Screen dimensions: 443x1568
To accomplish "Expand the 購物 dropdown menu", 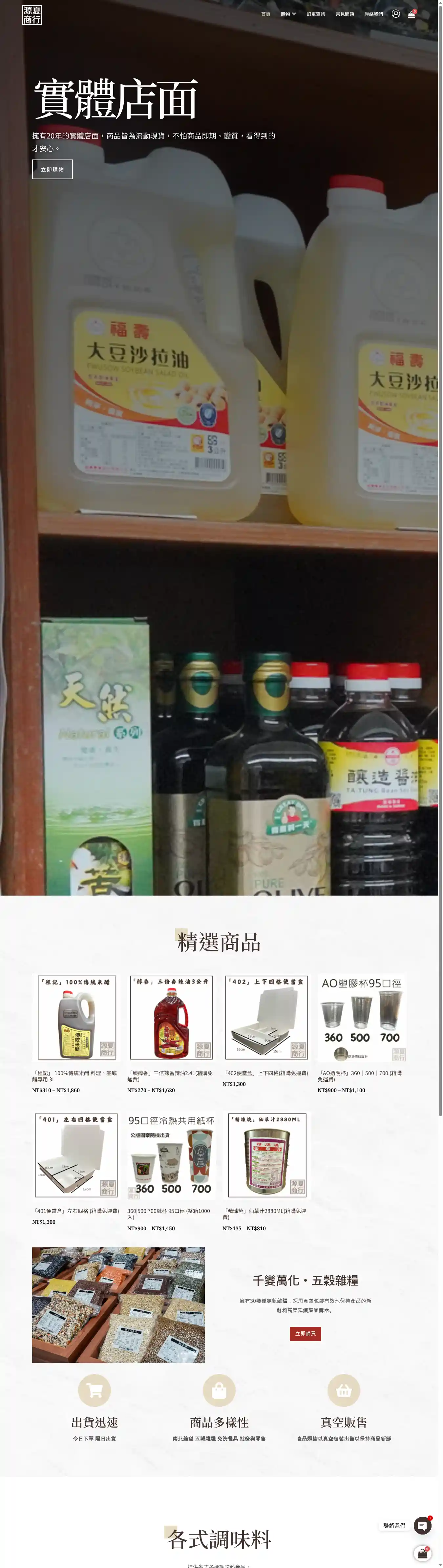I will [x=288, y=14].
